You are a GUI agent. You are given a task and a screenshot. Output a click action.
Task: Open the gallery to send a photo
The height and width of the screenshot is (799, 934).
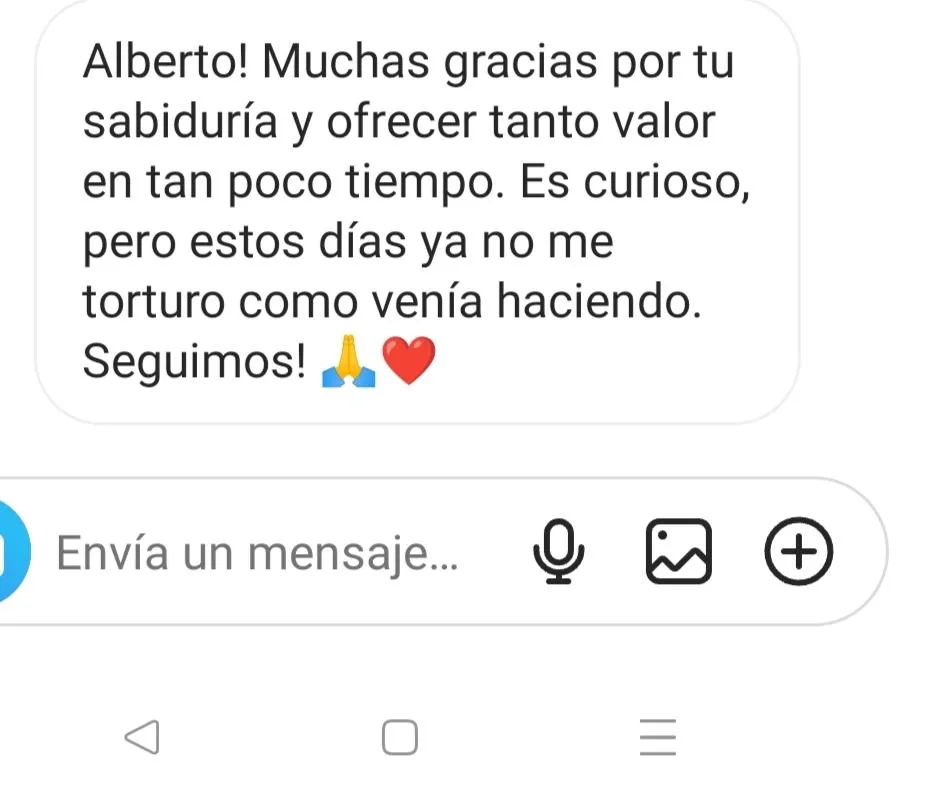pyautogui.click(x=679, y=552)
